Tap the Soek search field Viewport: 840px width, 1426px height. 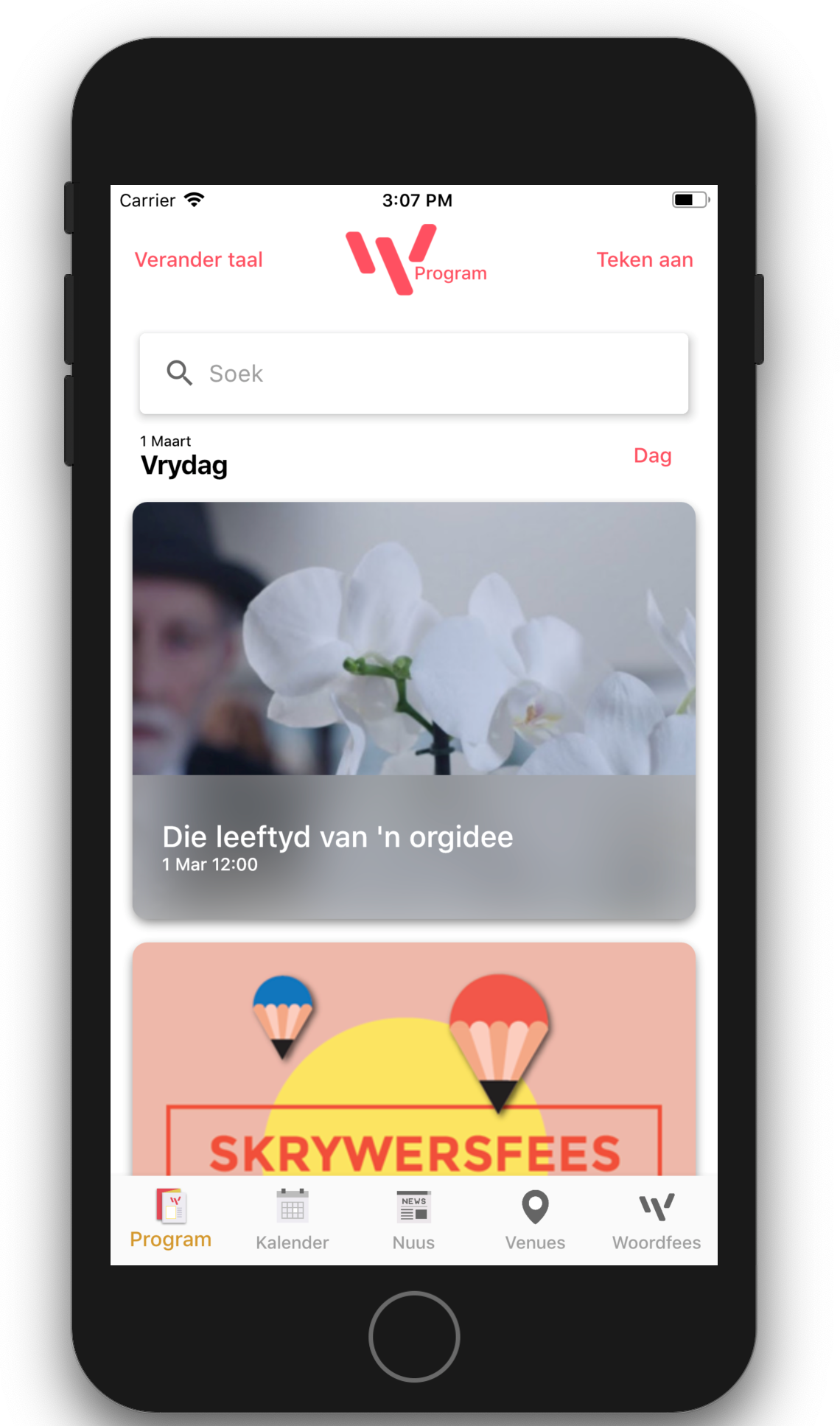413,374
